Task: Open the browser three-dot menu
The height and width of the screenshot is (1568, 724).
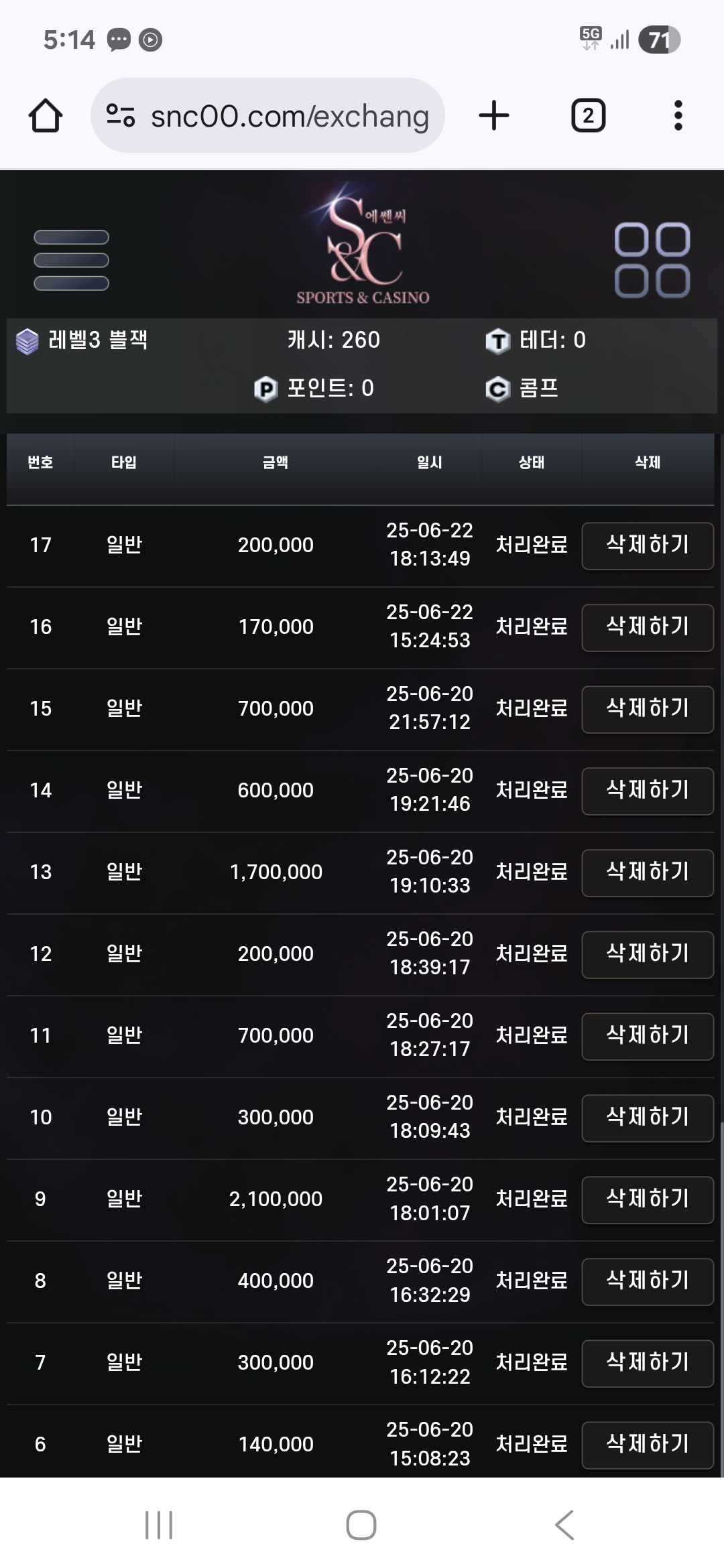Action: (x=678, y=115)
